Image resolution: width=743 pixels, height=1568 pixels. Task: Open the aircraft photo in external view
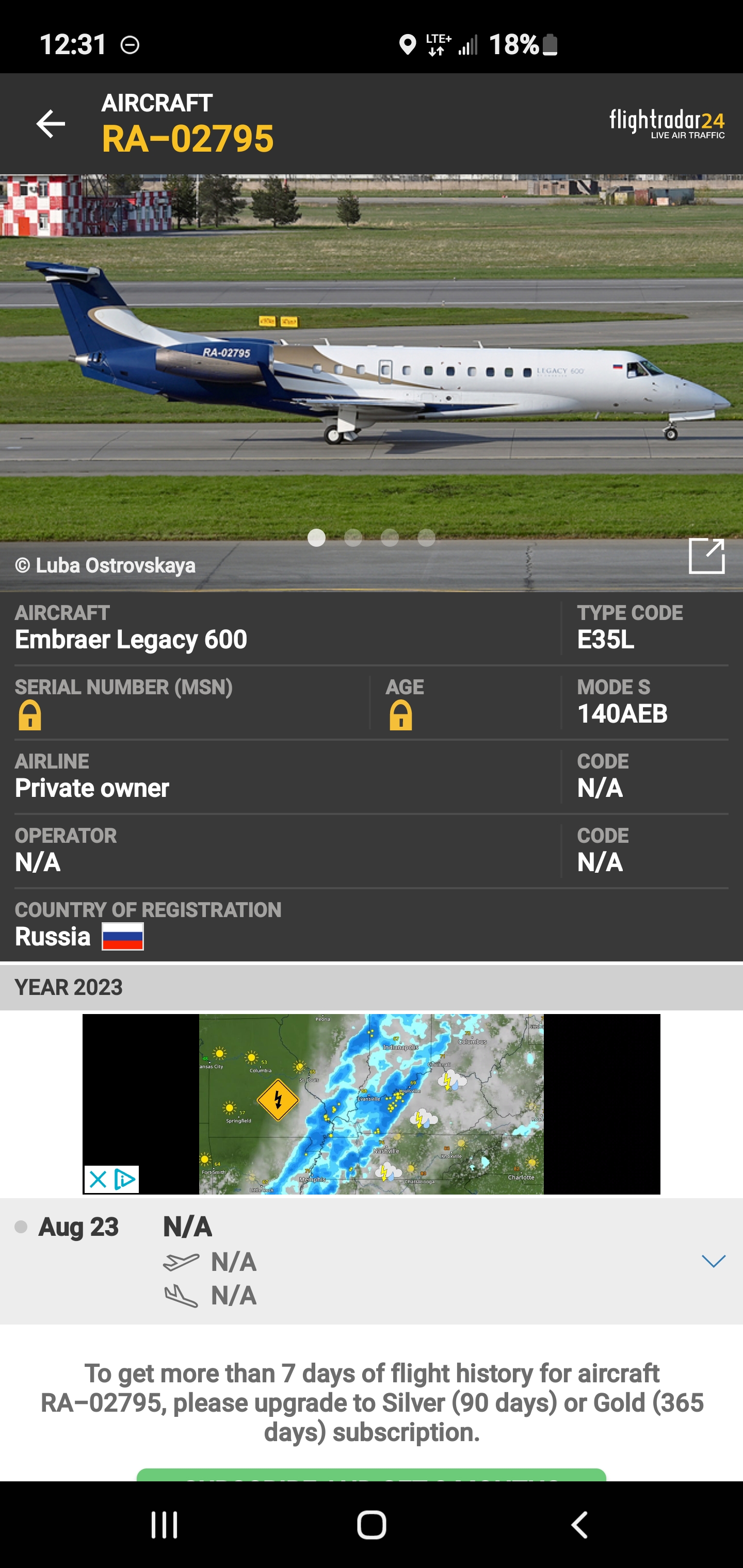coord(706,556)
